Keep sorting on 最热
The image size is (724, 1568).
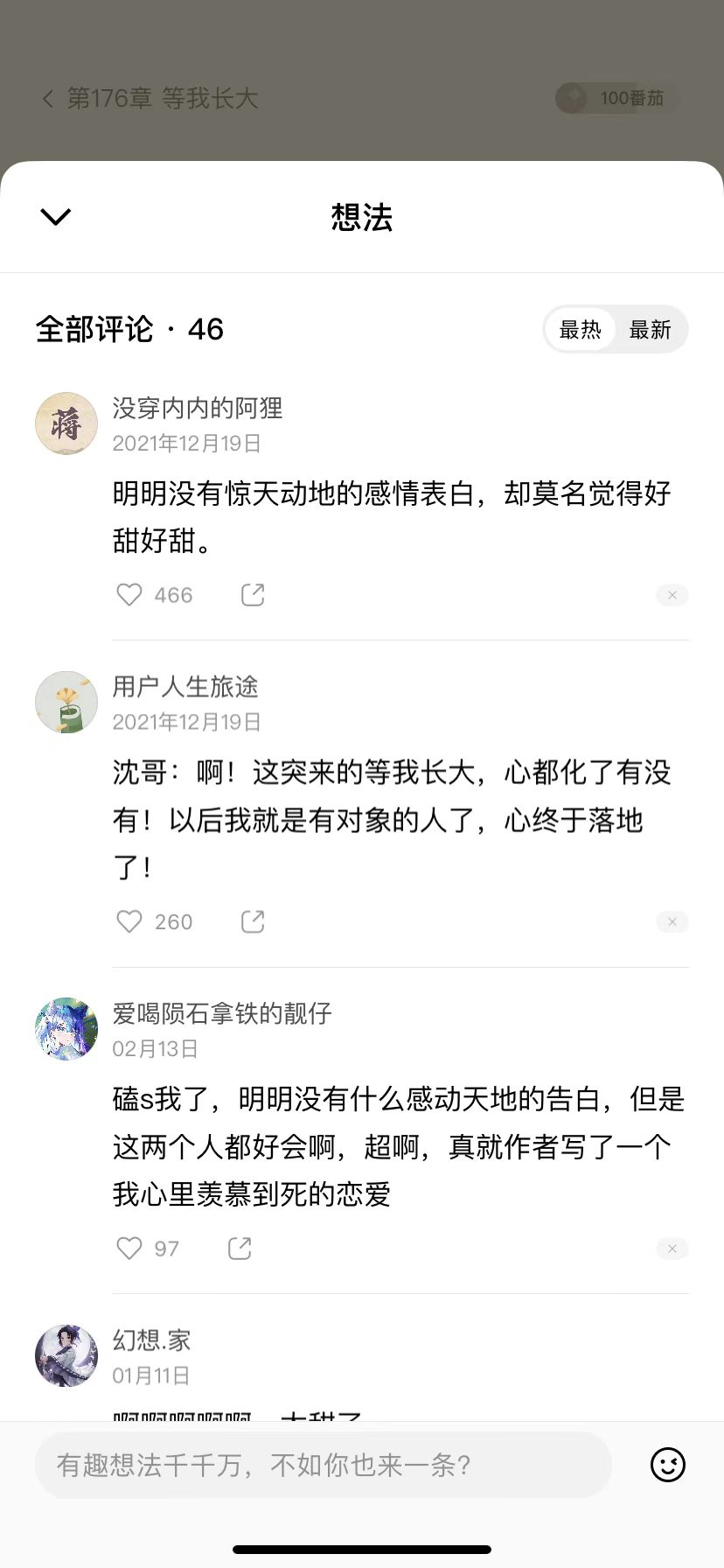580,330
